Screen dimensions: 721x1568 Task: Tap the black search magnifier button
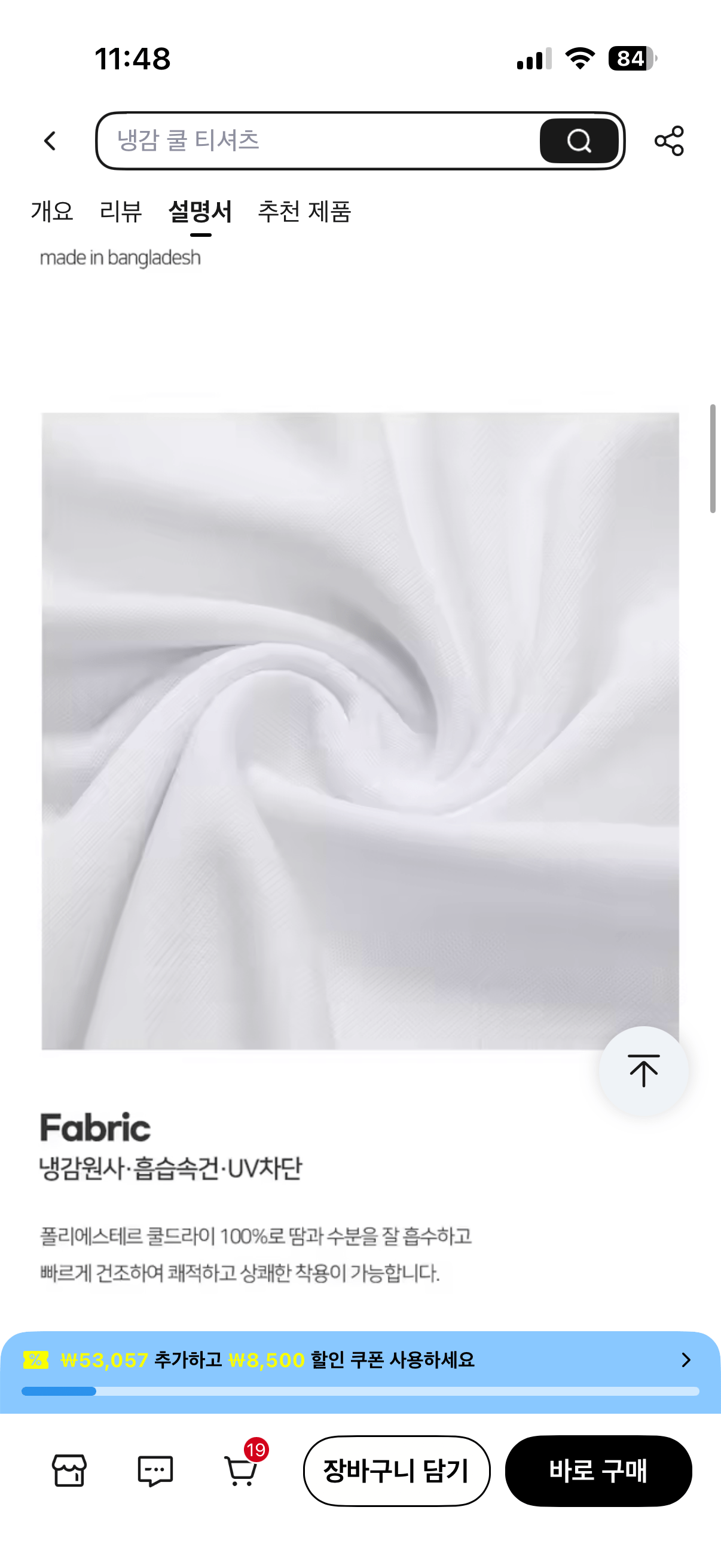click(579, 141)
